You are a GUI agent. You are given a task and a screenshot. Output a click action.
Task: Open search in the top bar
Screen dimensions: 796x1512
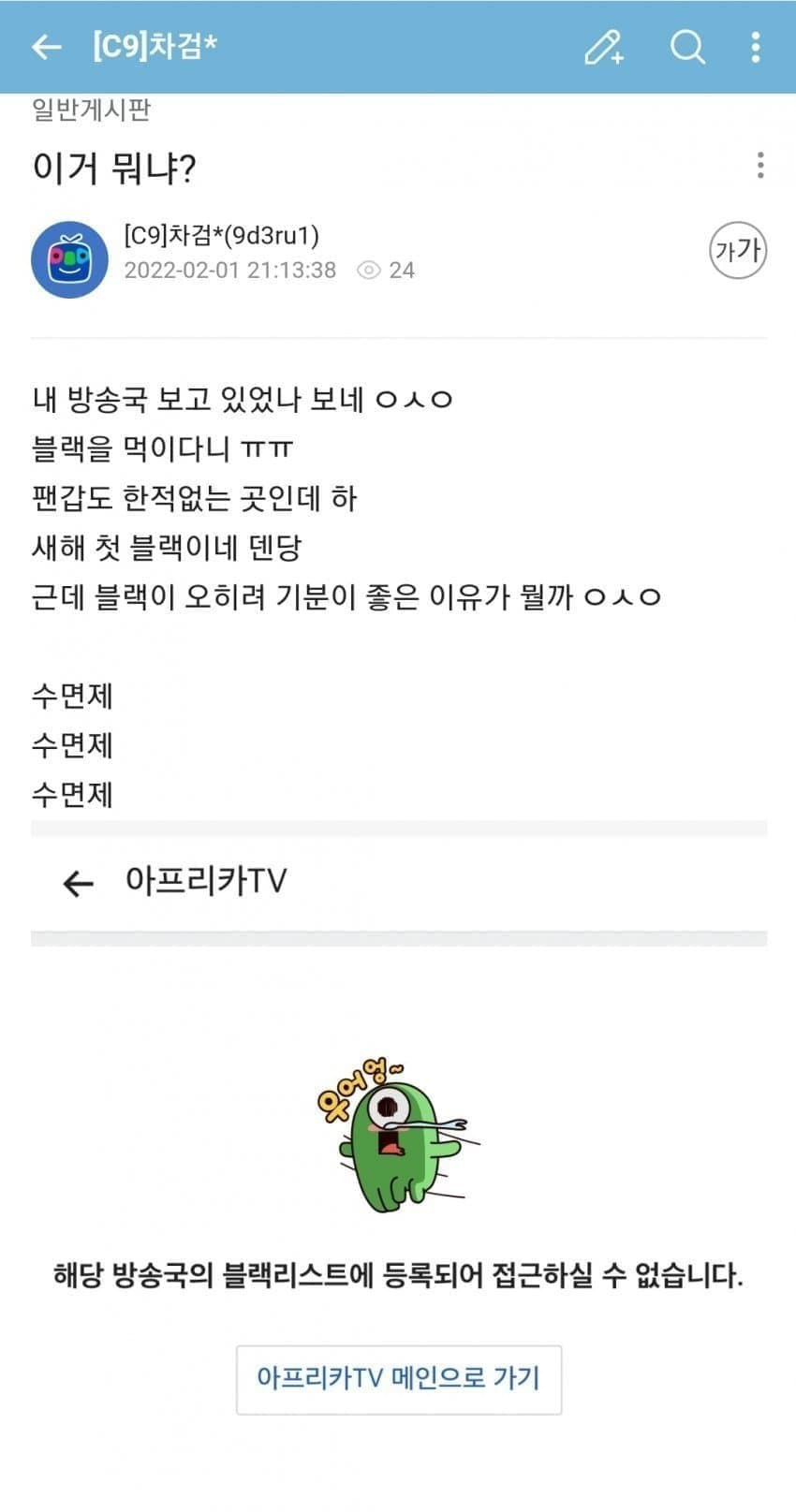tap(686, 46)
